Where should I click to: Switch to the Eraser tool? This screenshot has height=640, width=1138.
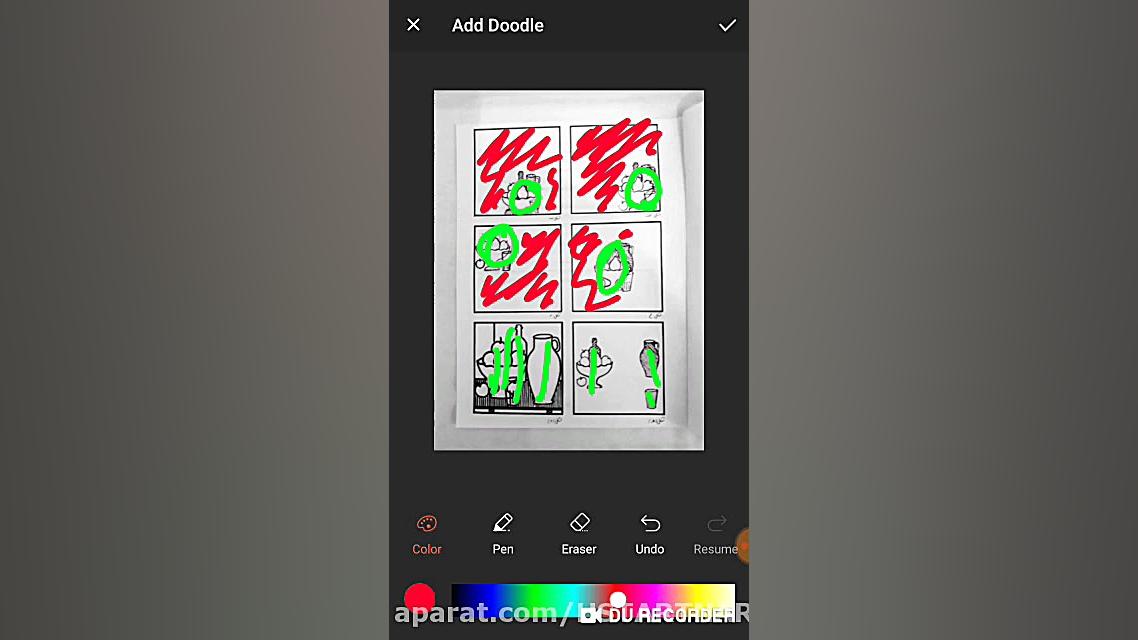coord(579,533)
